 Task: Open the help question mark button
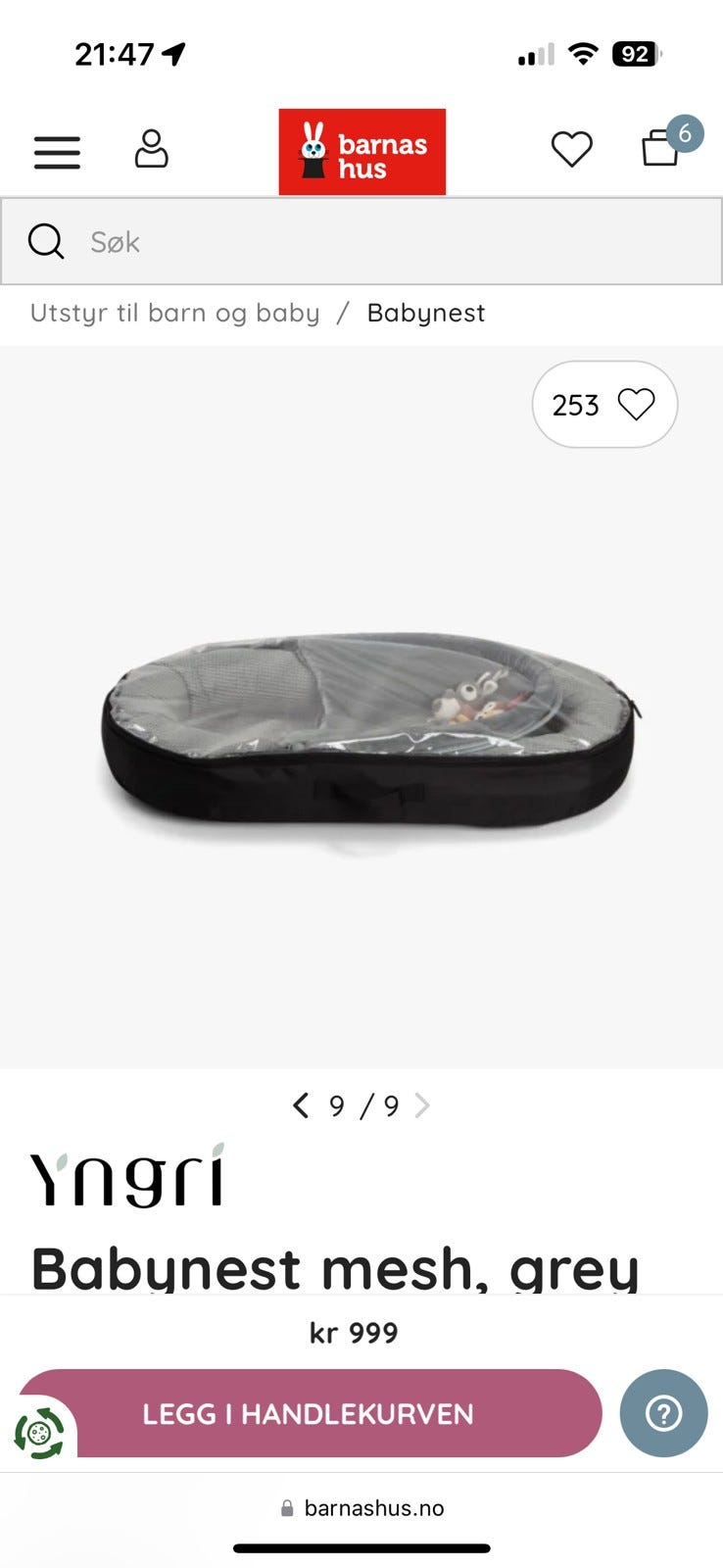(663, 1413)
